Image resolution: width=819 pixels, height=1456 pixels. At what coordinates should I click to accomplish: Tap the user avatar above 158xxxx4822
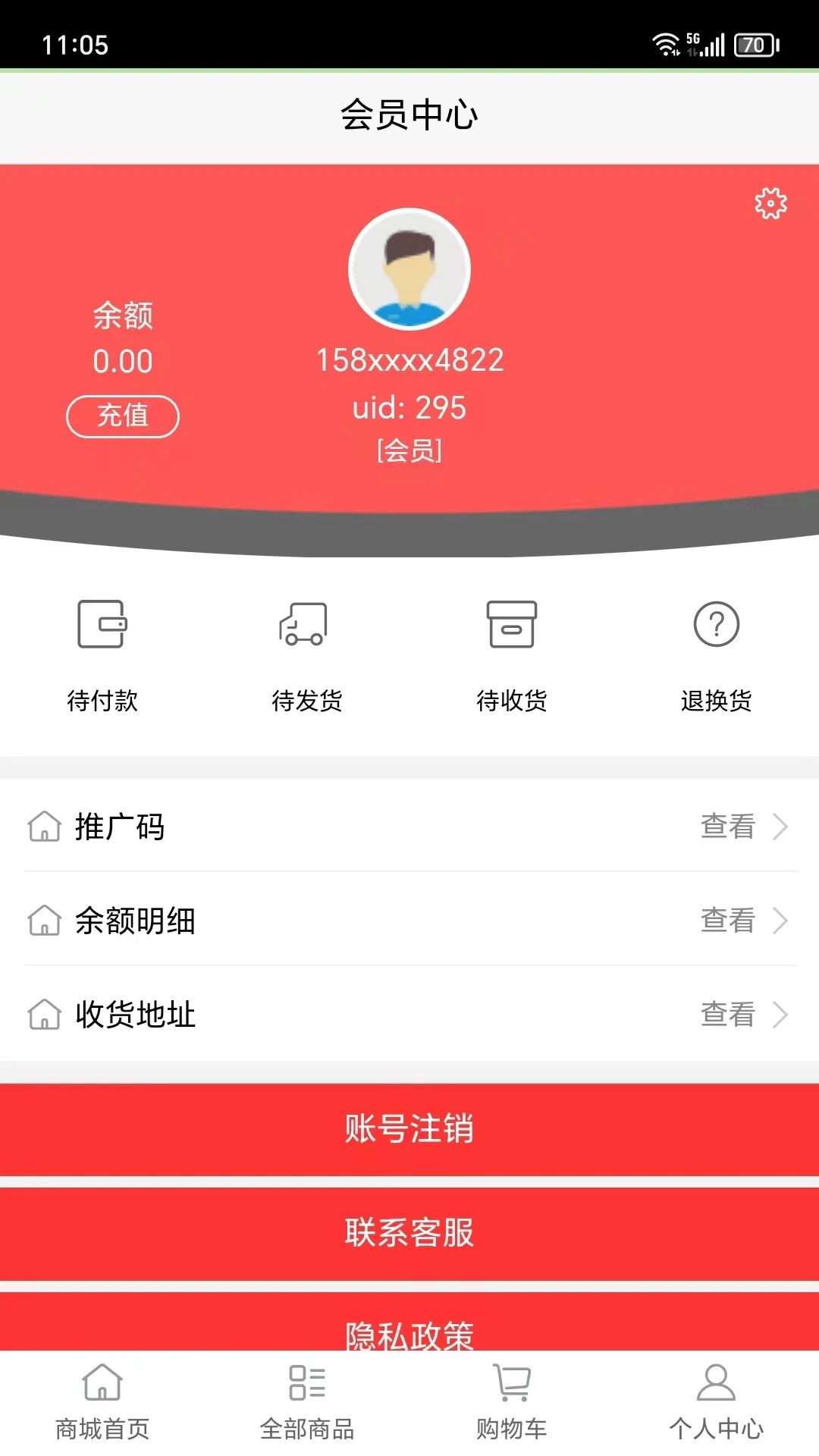click(409, 271)
